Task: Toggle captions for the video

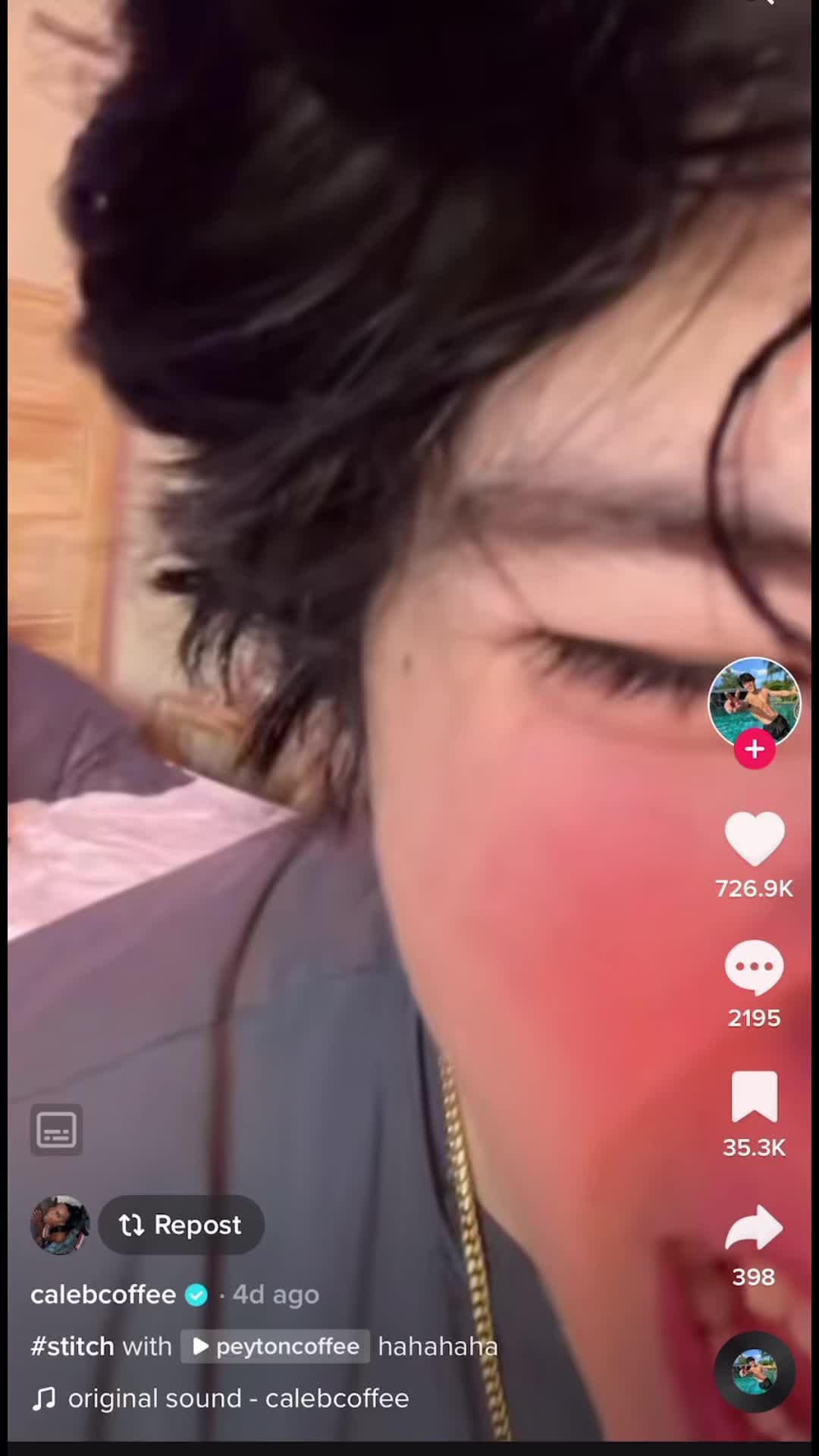Action: 56,1130
